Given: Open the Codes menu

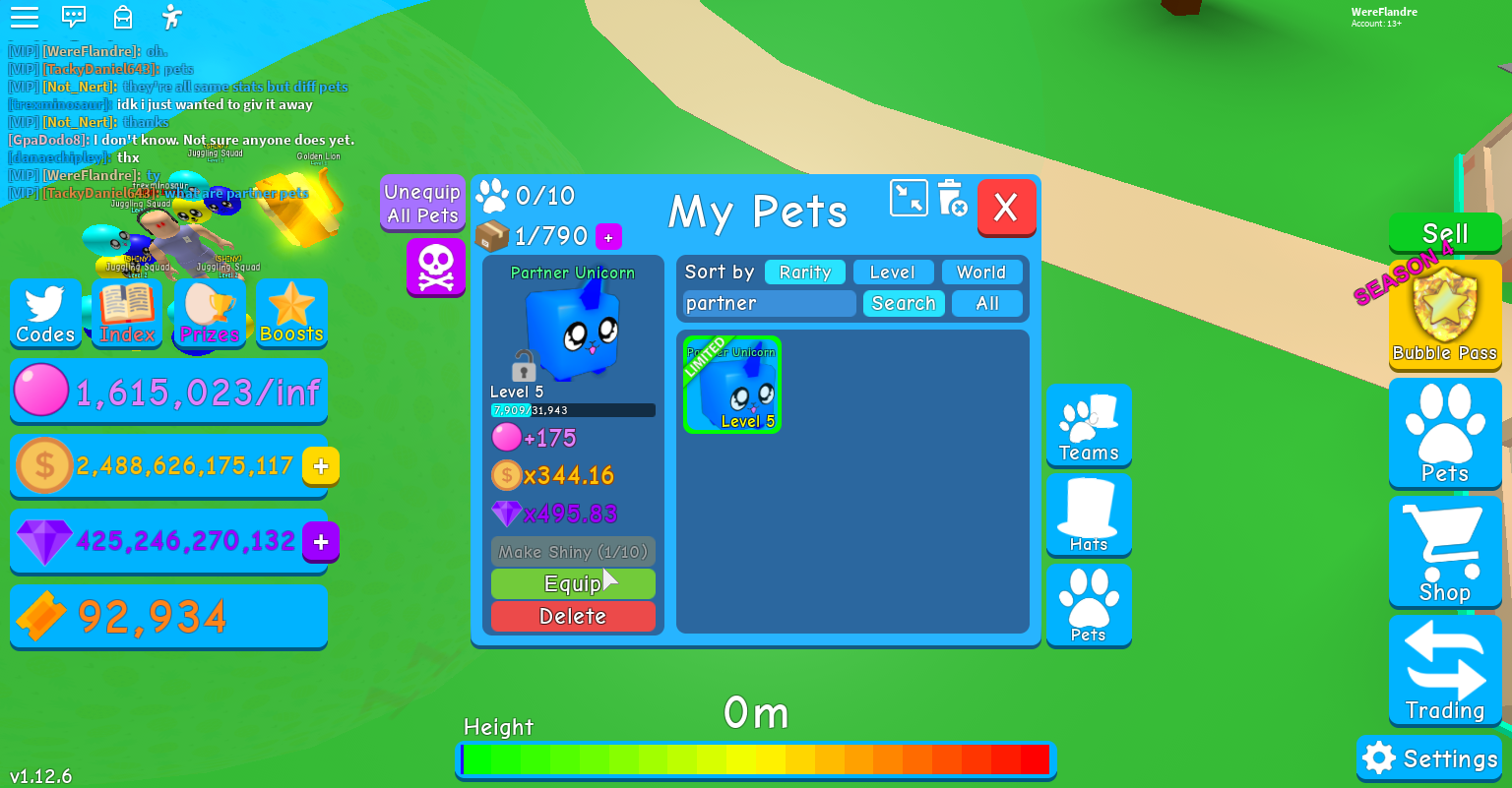Looking at the screenshot, I should click(x=45, y=314).
